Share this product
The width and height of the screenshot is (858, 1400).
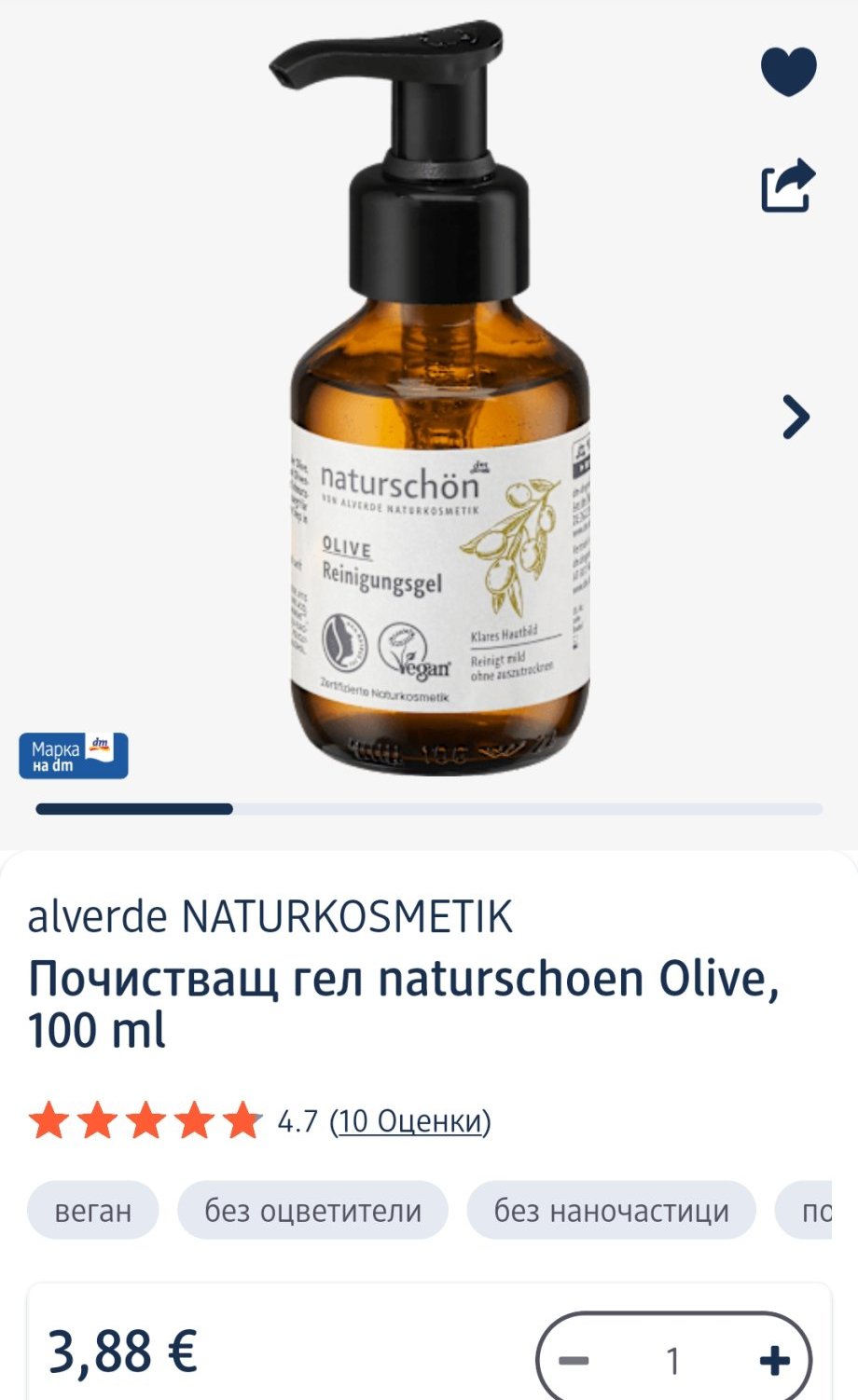click(788, 185)
